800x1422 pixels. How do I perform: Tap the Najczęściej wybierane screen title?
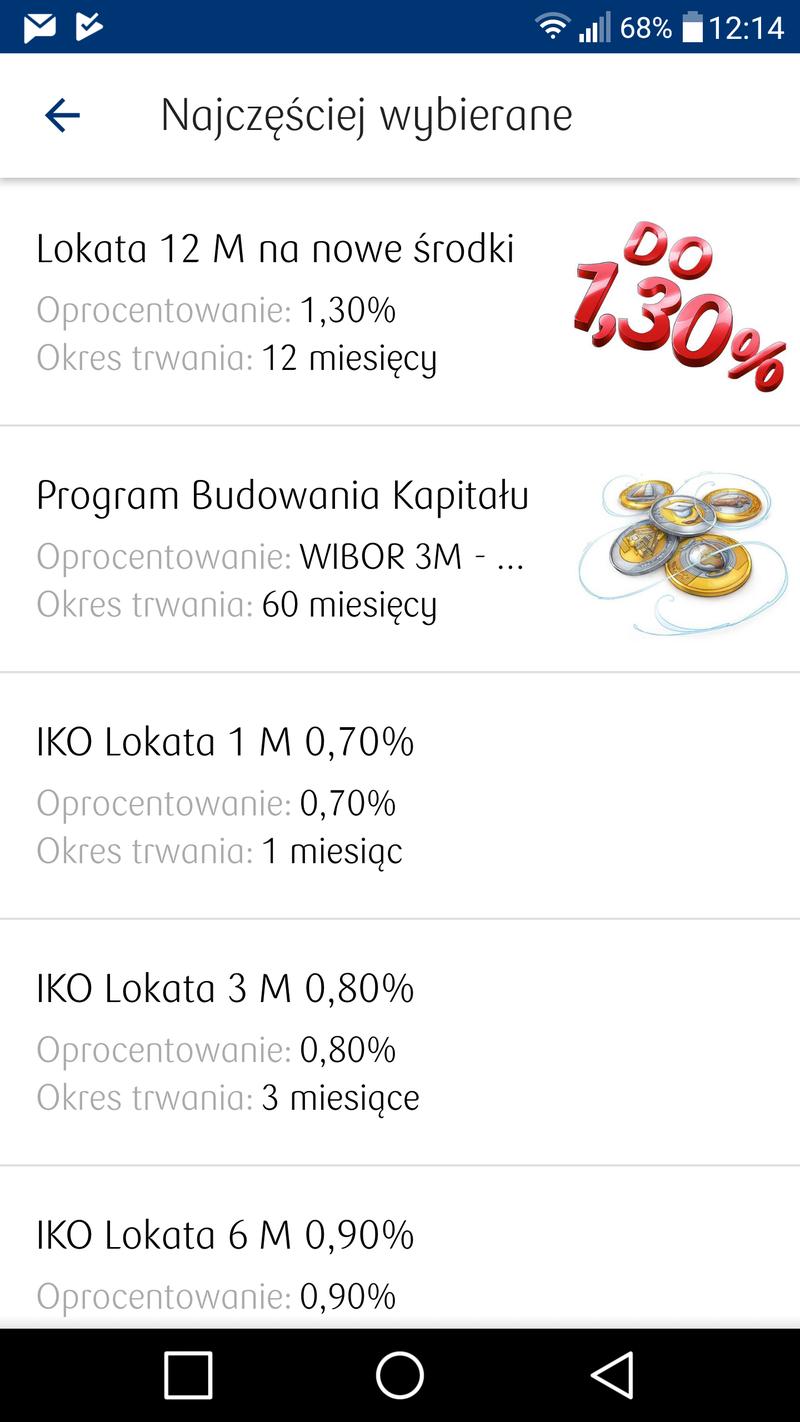click(365, 114)
